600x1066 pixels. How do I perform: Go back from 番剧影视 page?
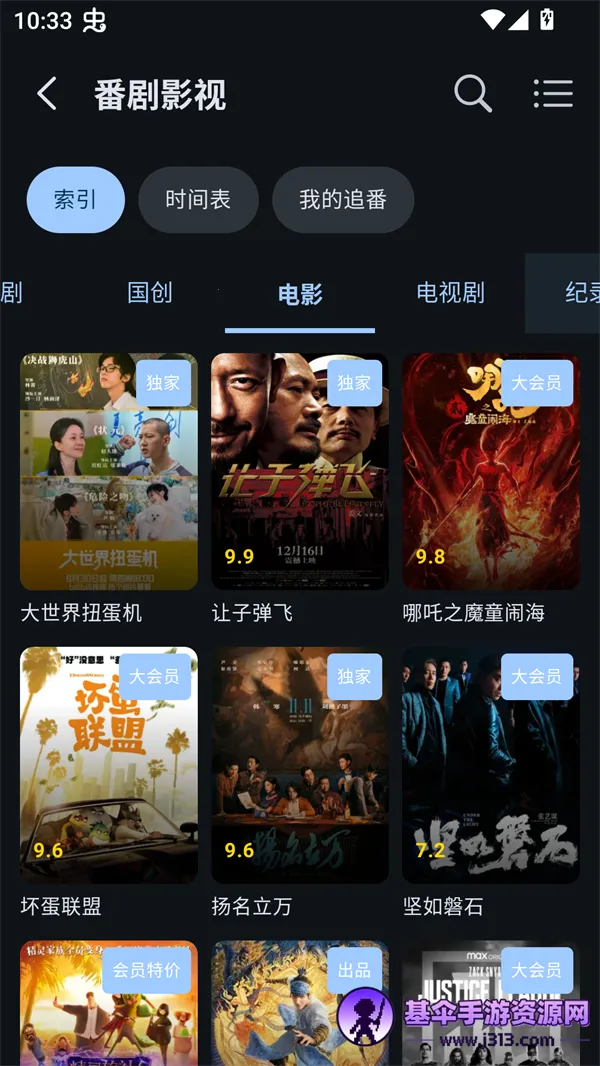click(x=47, y=94)
